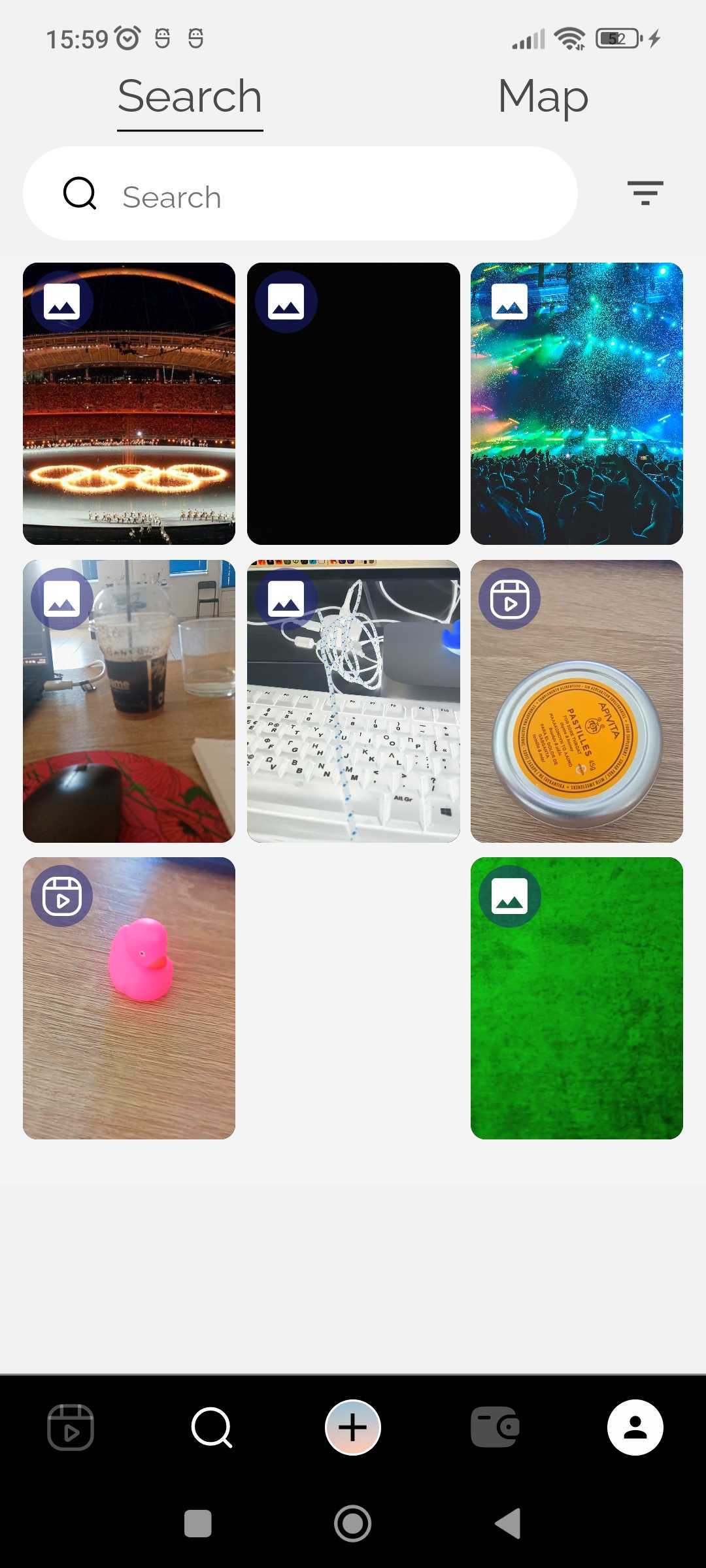
Task: Open the filter options icon
Action: click(645, 193)
